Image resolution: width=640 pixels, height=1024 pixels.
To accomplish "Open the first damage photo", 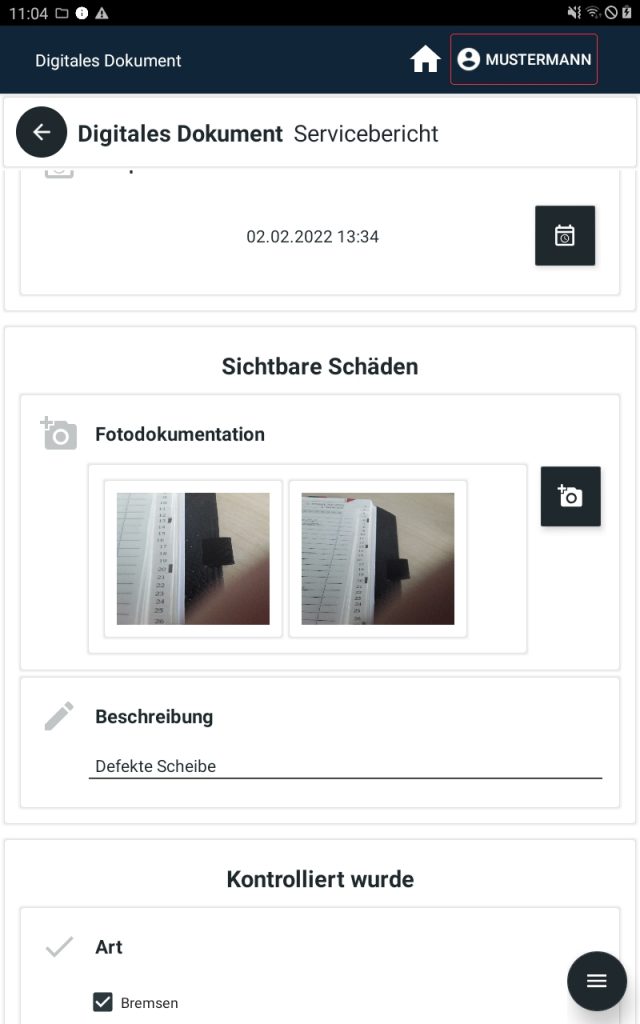I will [x=193, y=559].
